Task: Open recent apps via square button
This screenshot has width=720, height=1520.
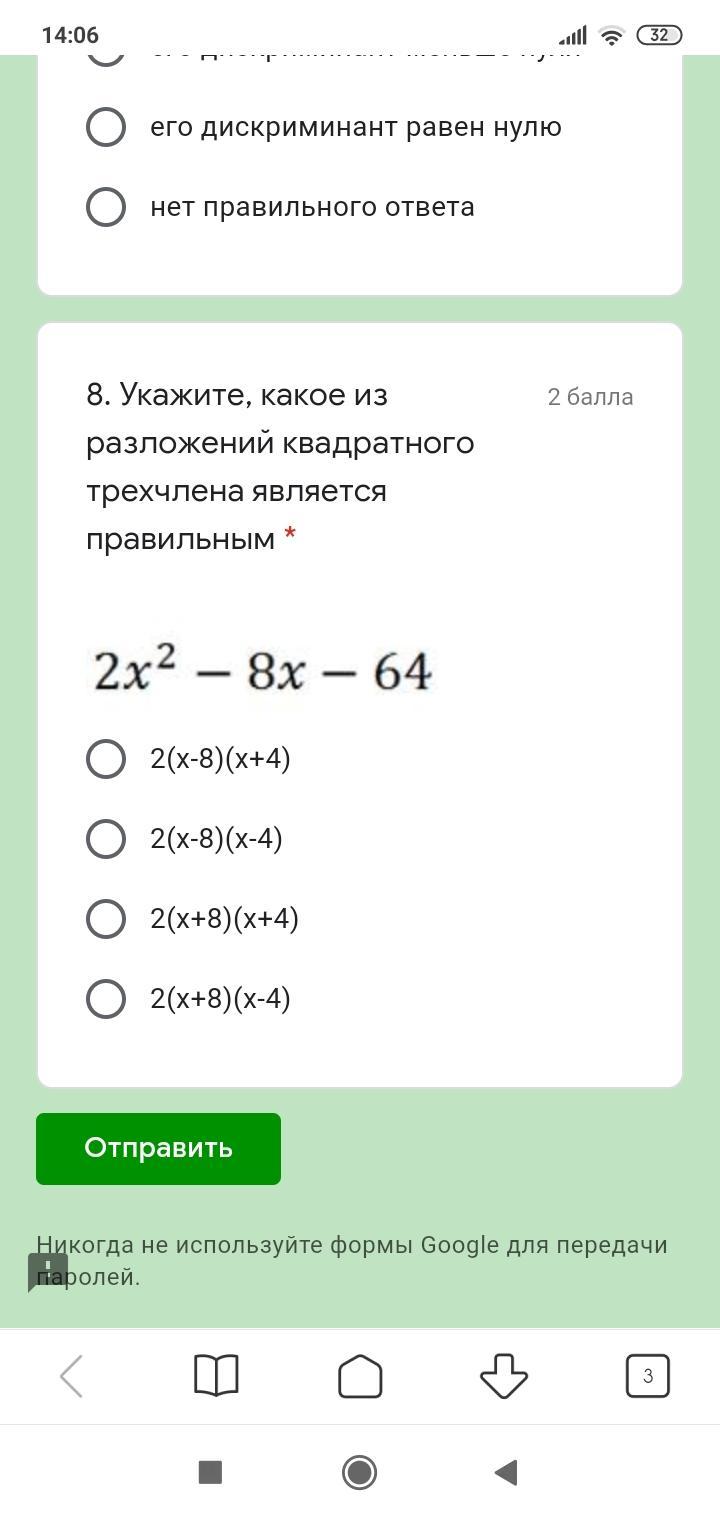Action: point(210,1472)
